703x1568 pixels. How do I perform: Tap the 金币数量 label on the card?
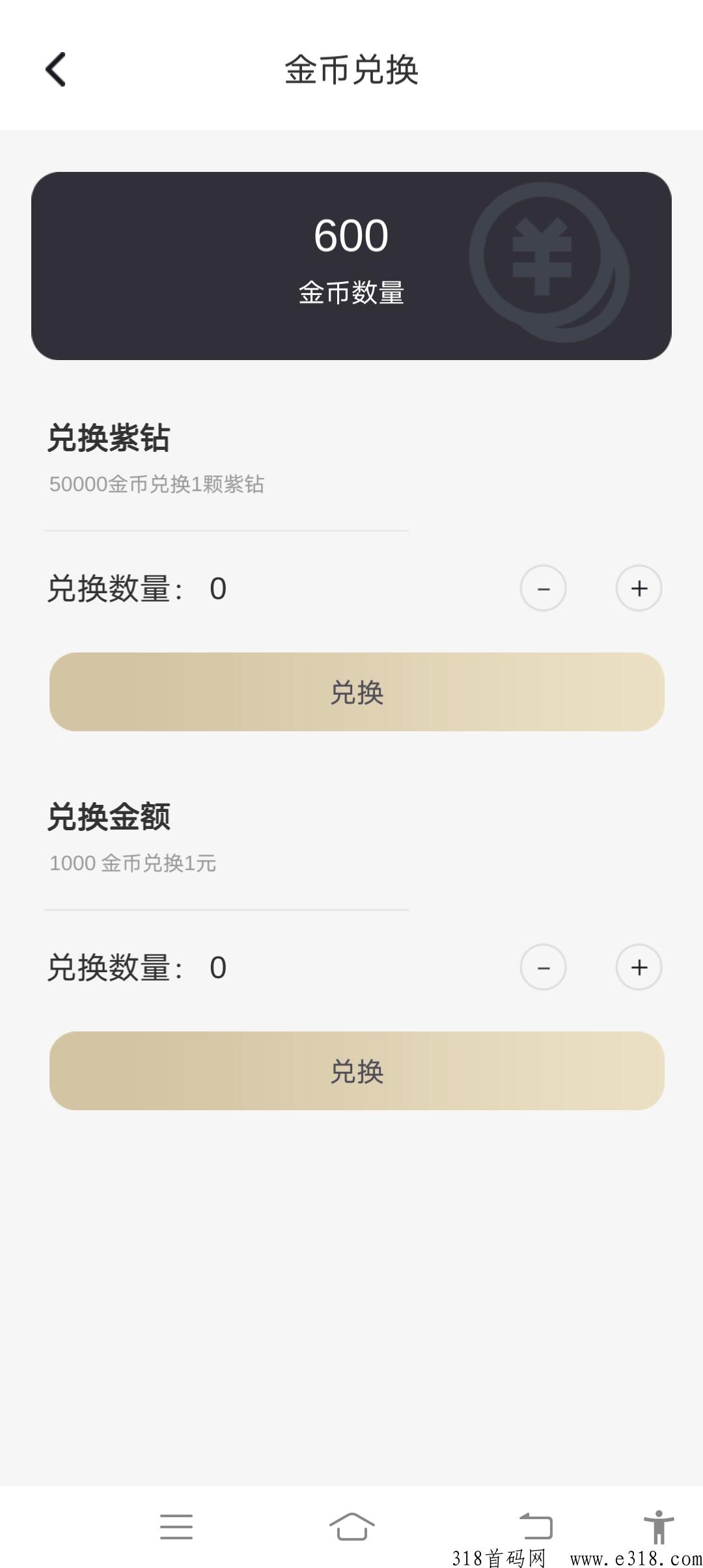tap(351, 294)
